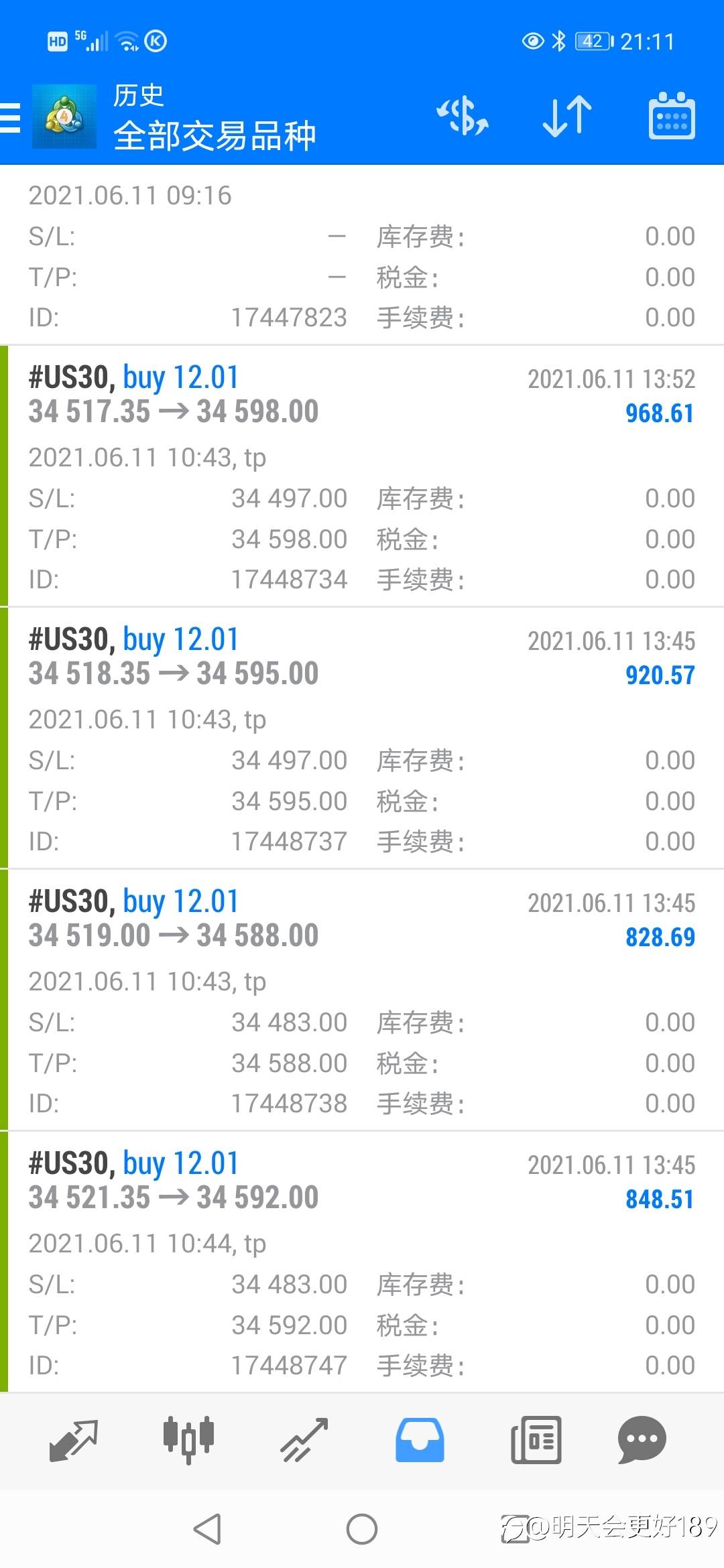Switch to the Trade tab
Screen dimensions: 724x1568
[304, 1439]
